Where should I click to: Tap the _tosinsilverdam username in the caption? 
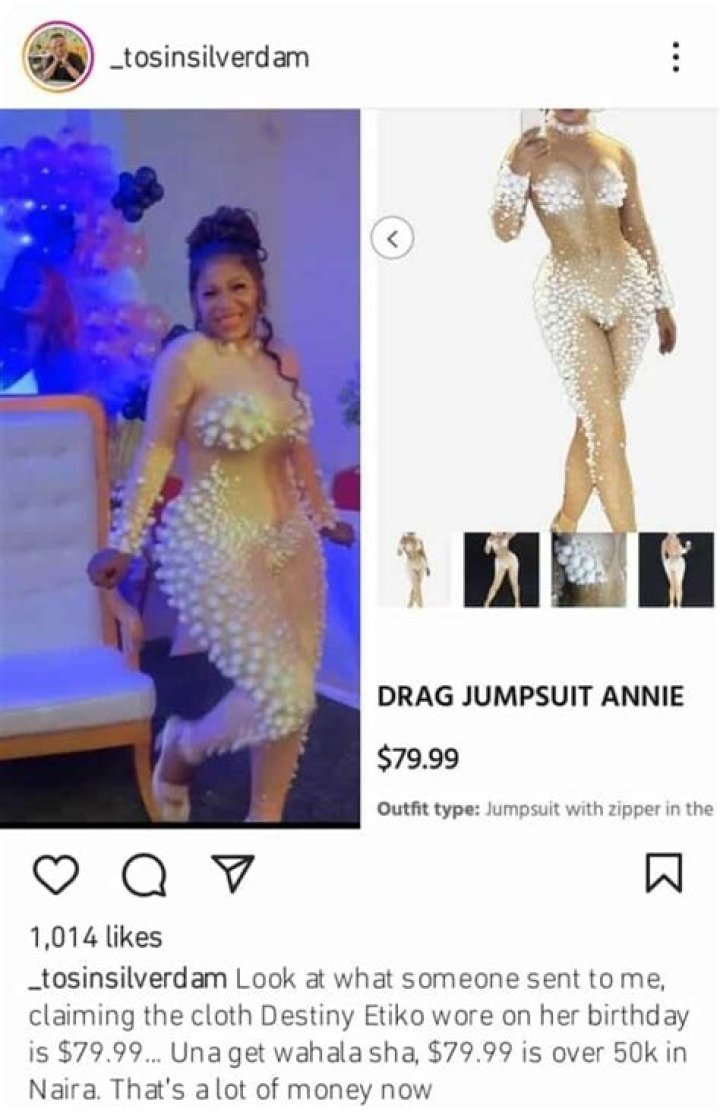coord(129,976)
